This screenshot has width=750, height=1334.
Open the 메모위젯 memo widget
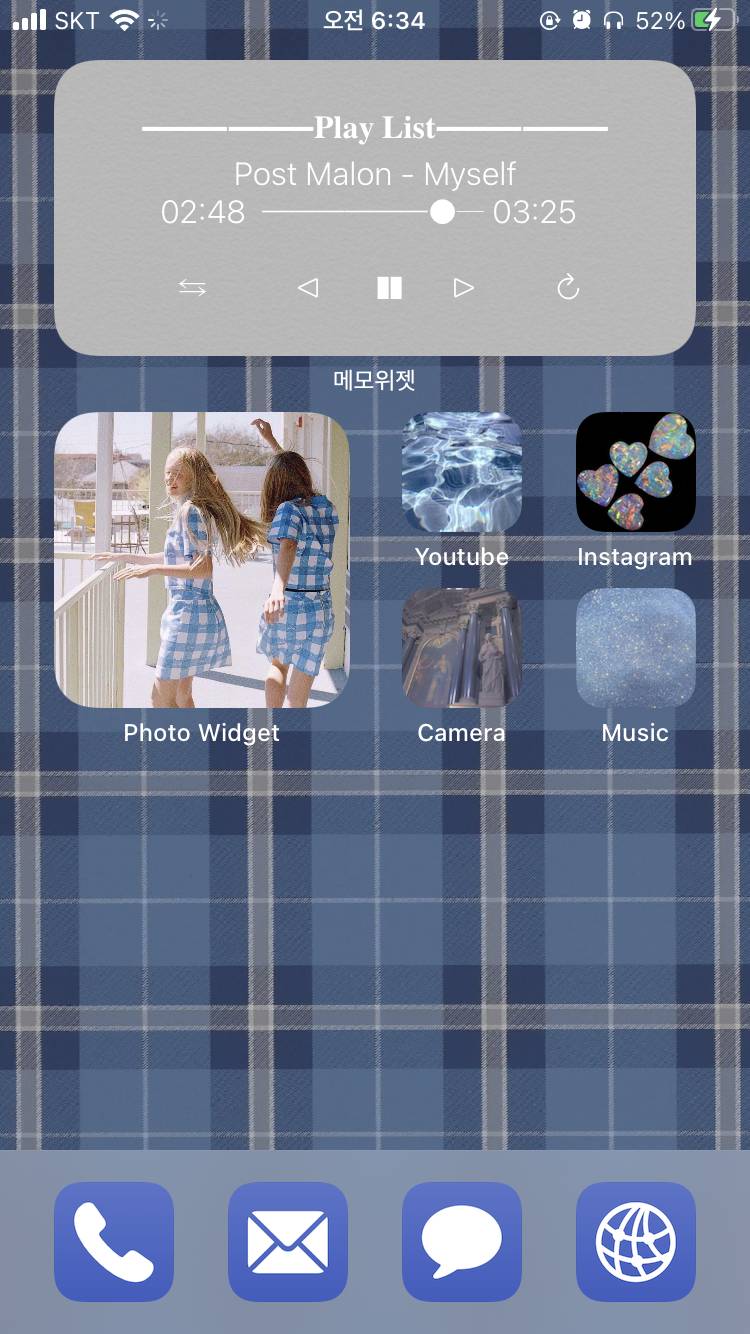[375, 378]
